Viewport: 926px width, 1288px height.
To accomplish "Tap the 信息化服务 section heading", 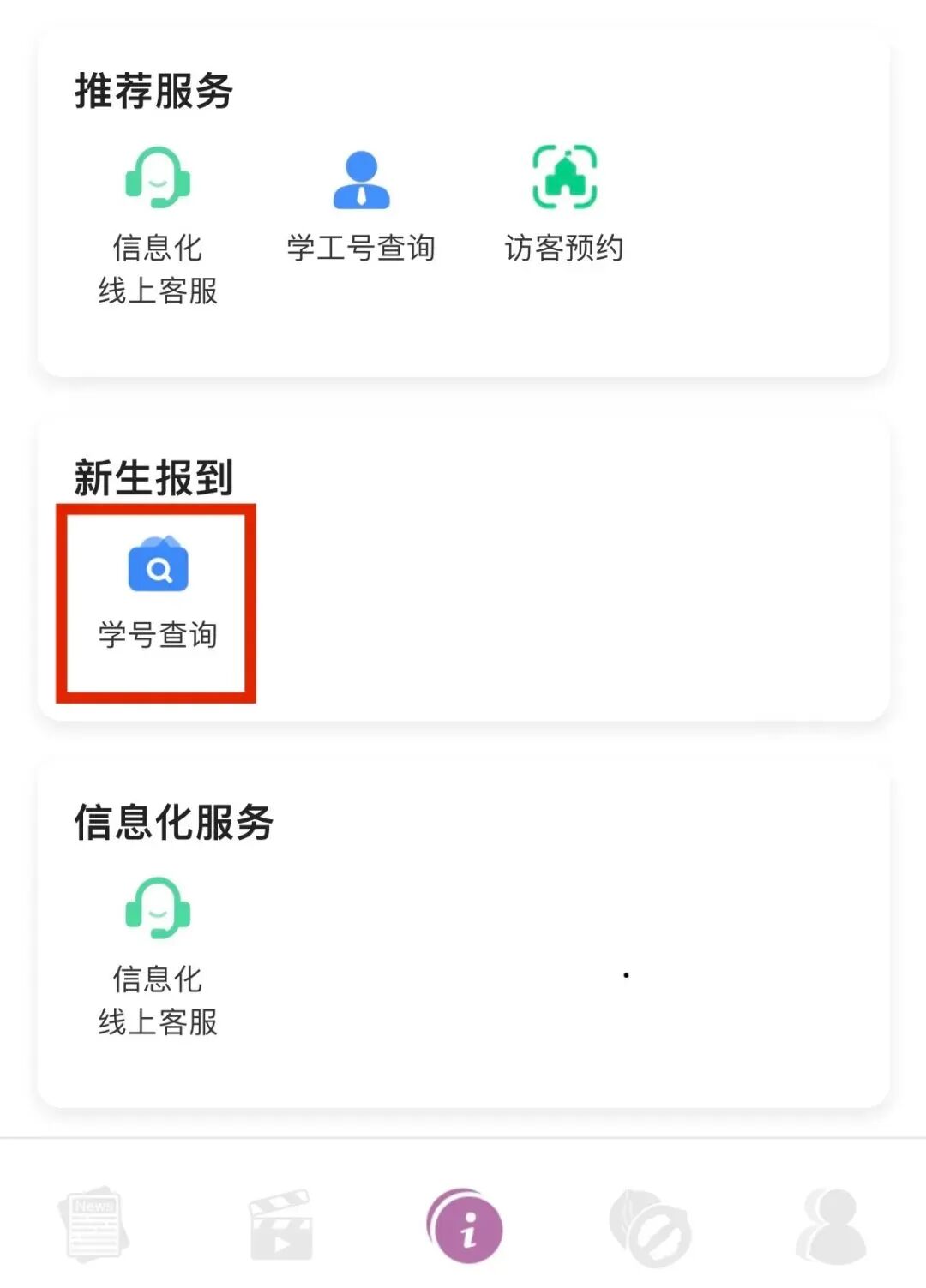I will tap(174, 820).
